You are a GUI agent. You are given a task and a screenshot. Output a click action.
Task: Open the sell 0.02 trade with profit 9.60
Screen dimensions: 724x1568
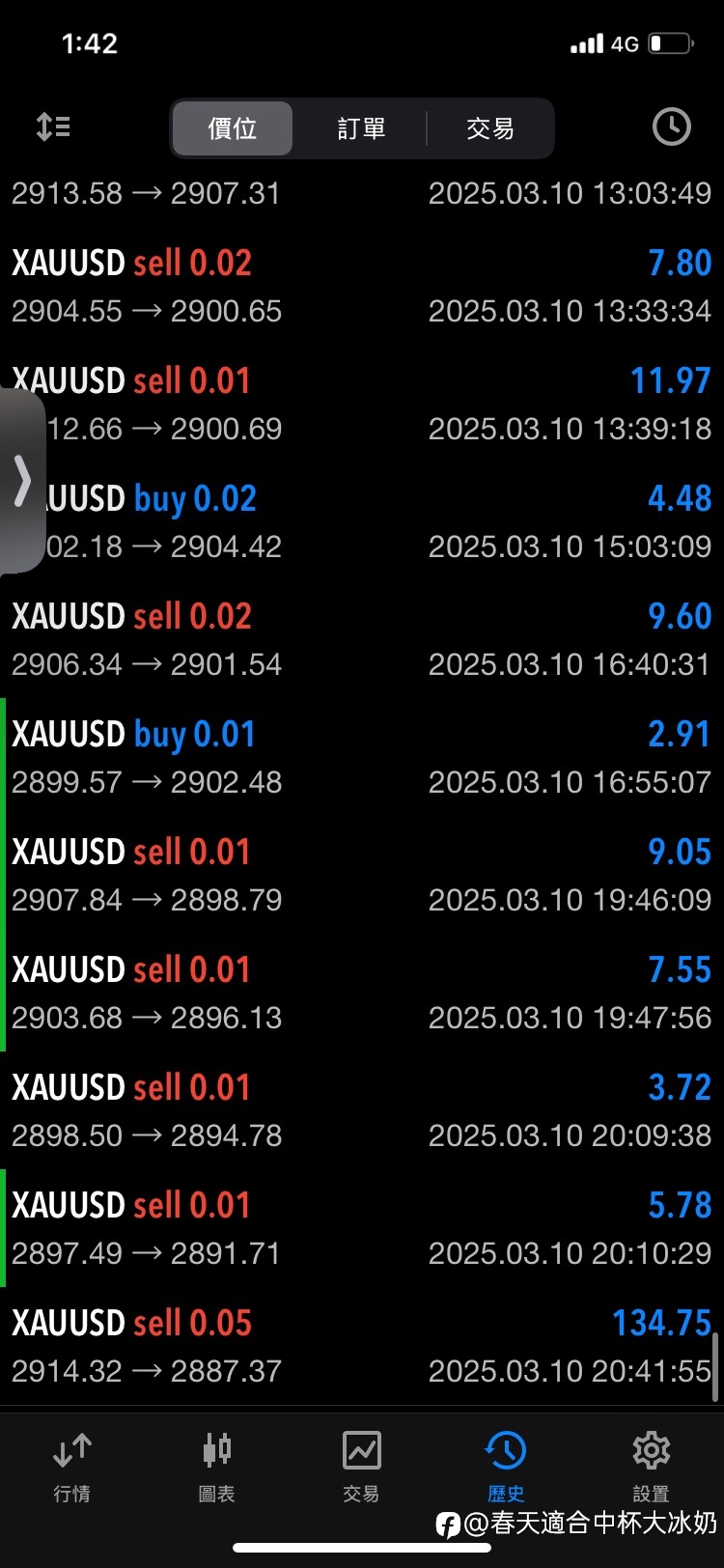362,639
